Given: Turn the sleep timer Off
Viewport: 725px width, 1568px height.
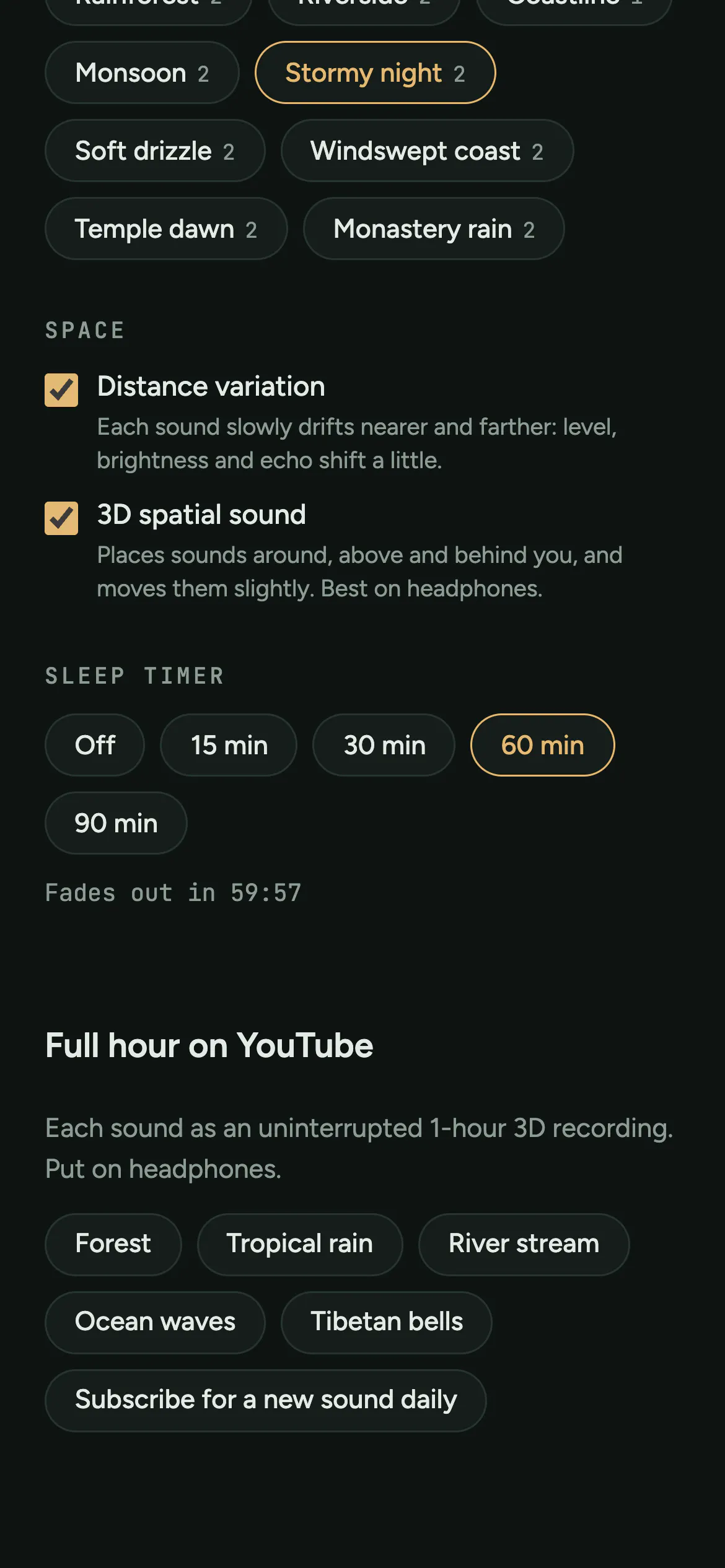Looking at the screenshot, I should pos(95,745).
